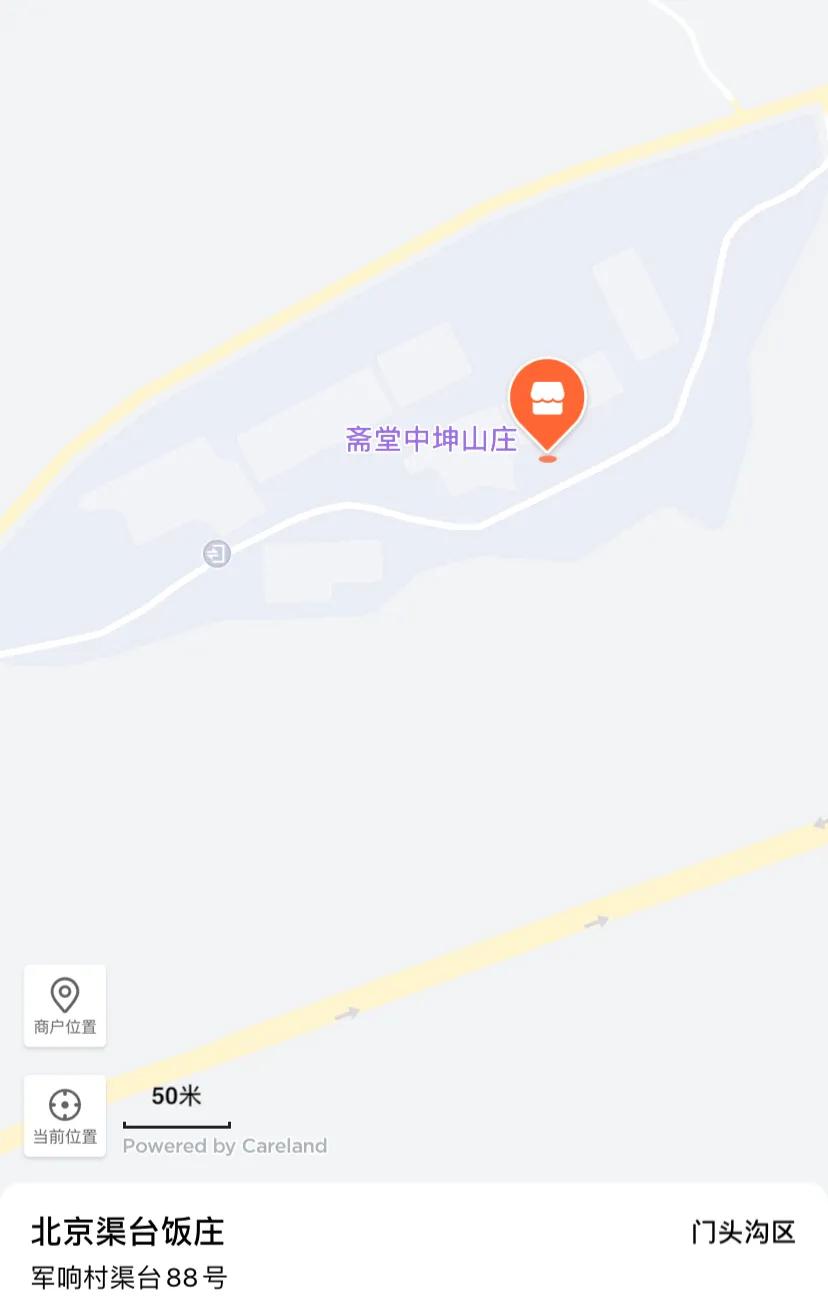The image size is (828, 1305).
Task: Tap the 商户位置 merchant location button
Action: coord(65,1006)
